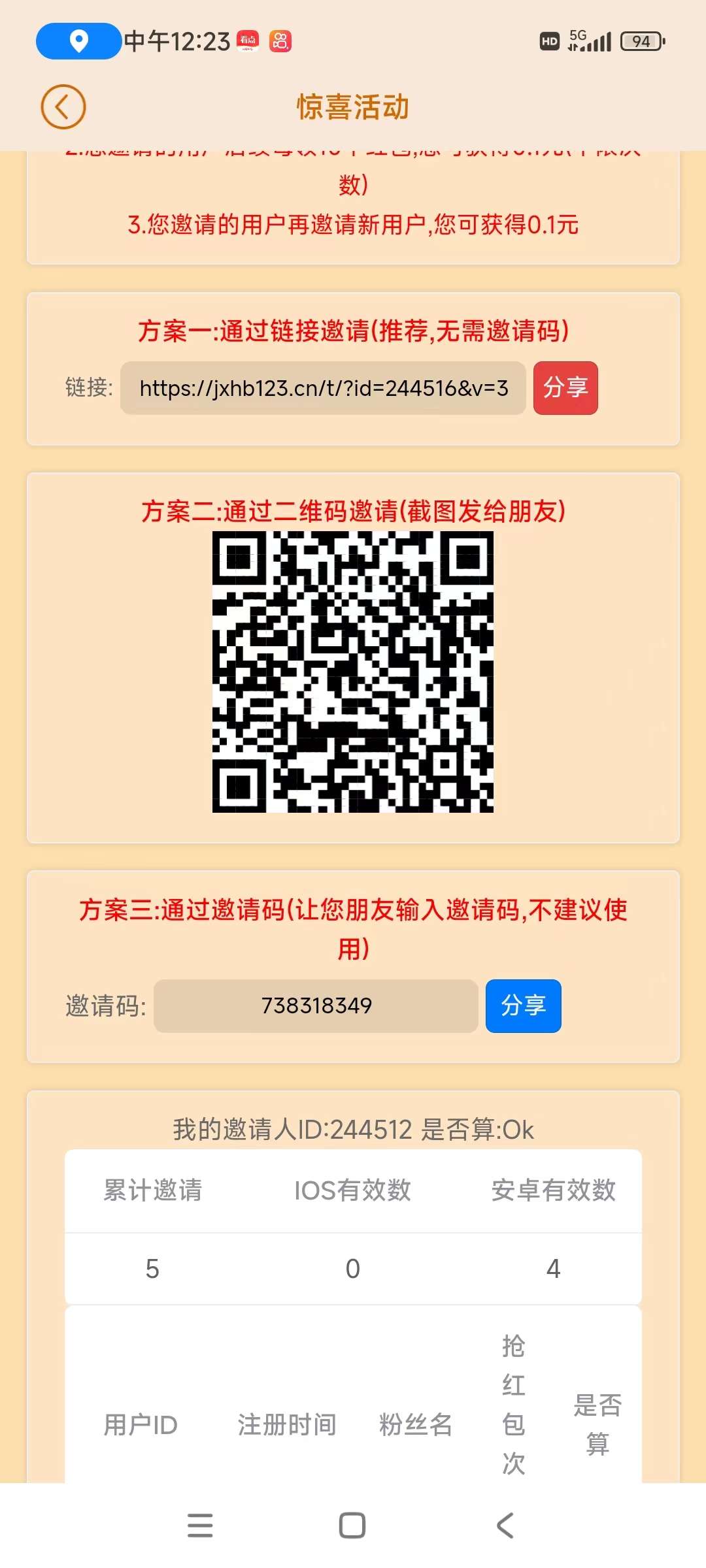Select the invite link field with jxhb123.cn

(x=323, y=388)
